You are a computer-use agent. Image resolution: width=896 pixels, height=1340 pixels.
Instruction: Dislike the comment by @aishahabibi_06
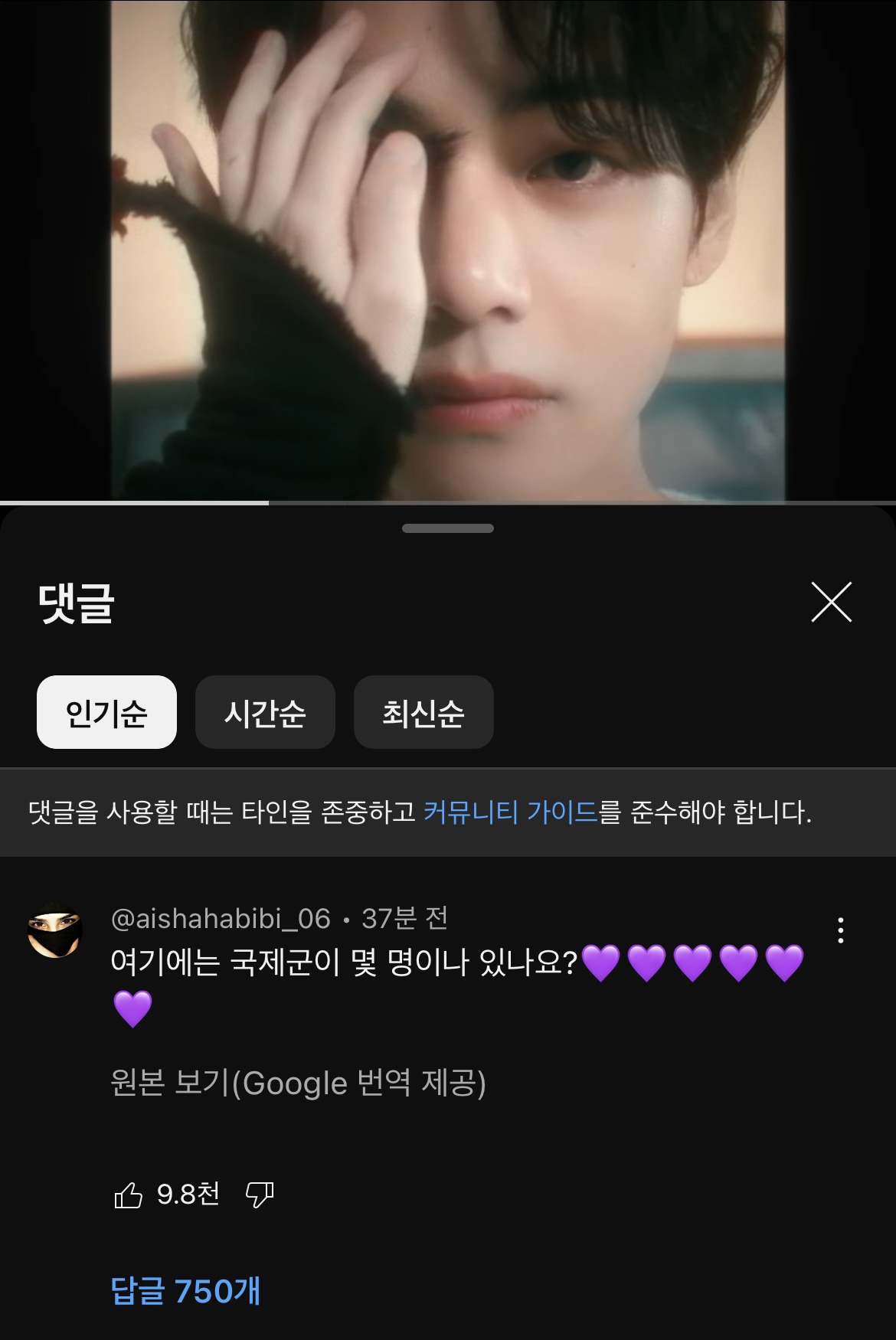pos(259,1195)
